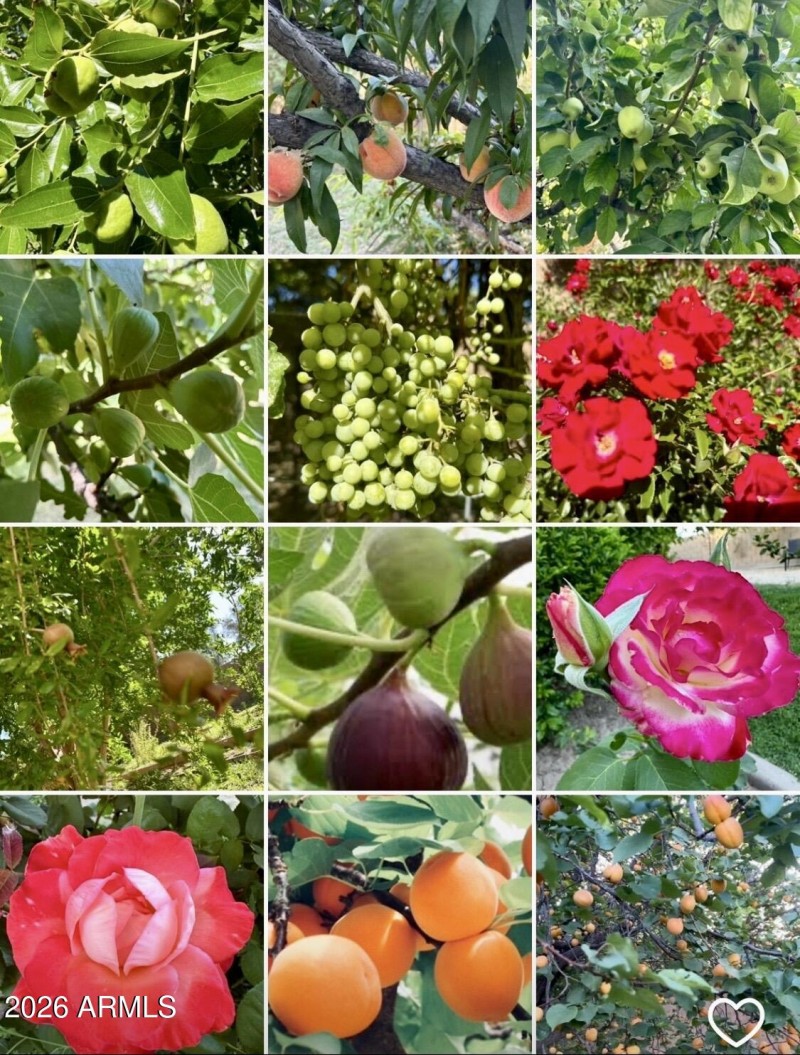Save this listing with the heart icon
The height and width of the screenshot is (1055, 800).
click(735, 1021)
